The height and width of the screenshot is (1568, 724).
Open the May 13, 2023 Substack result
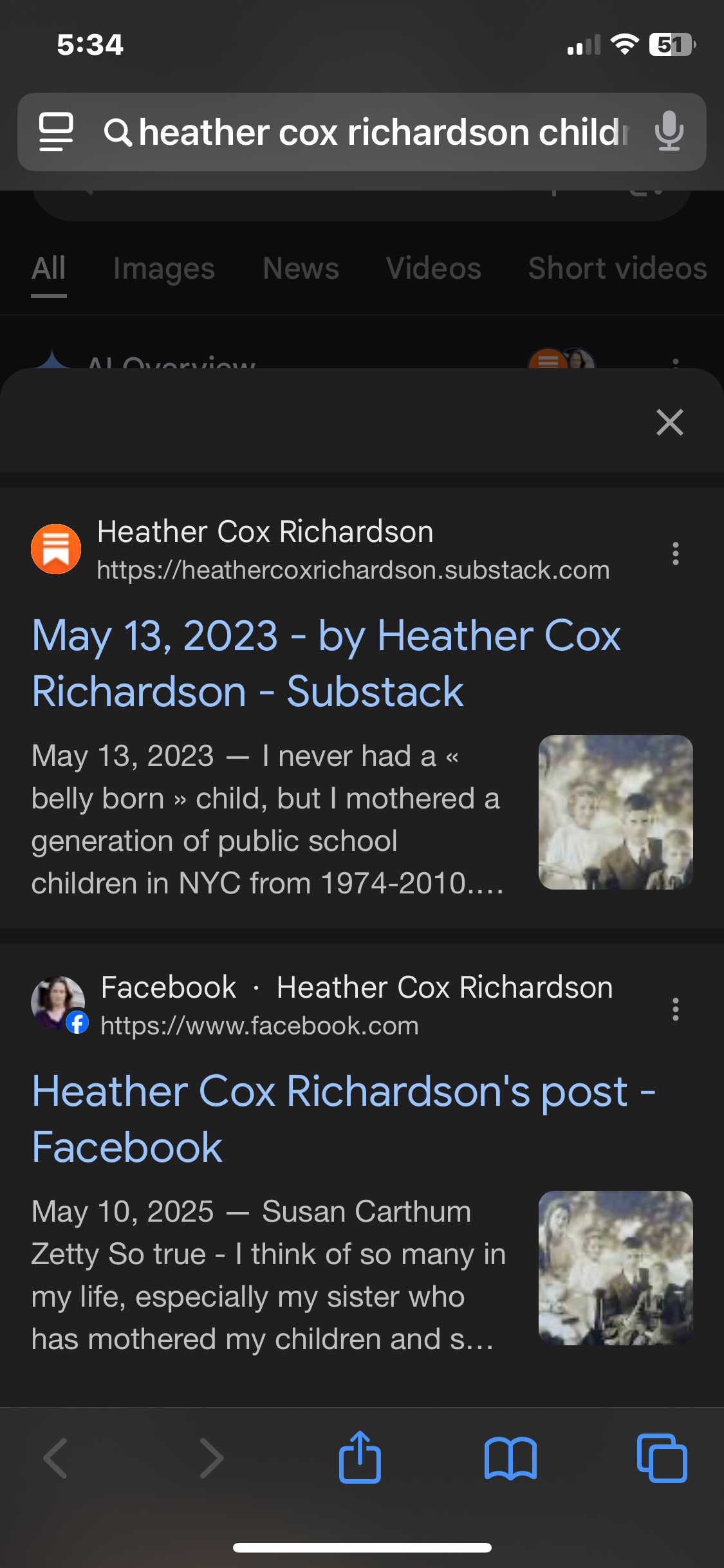(x=326, y=663)
